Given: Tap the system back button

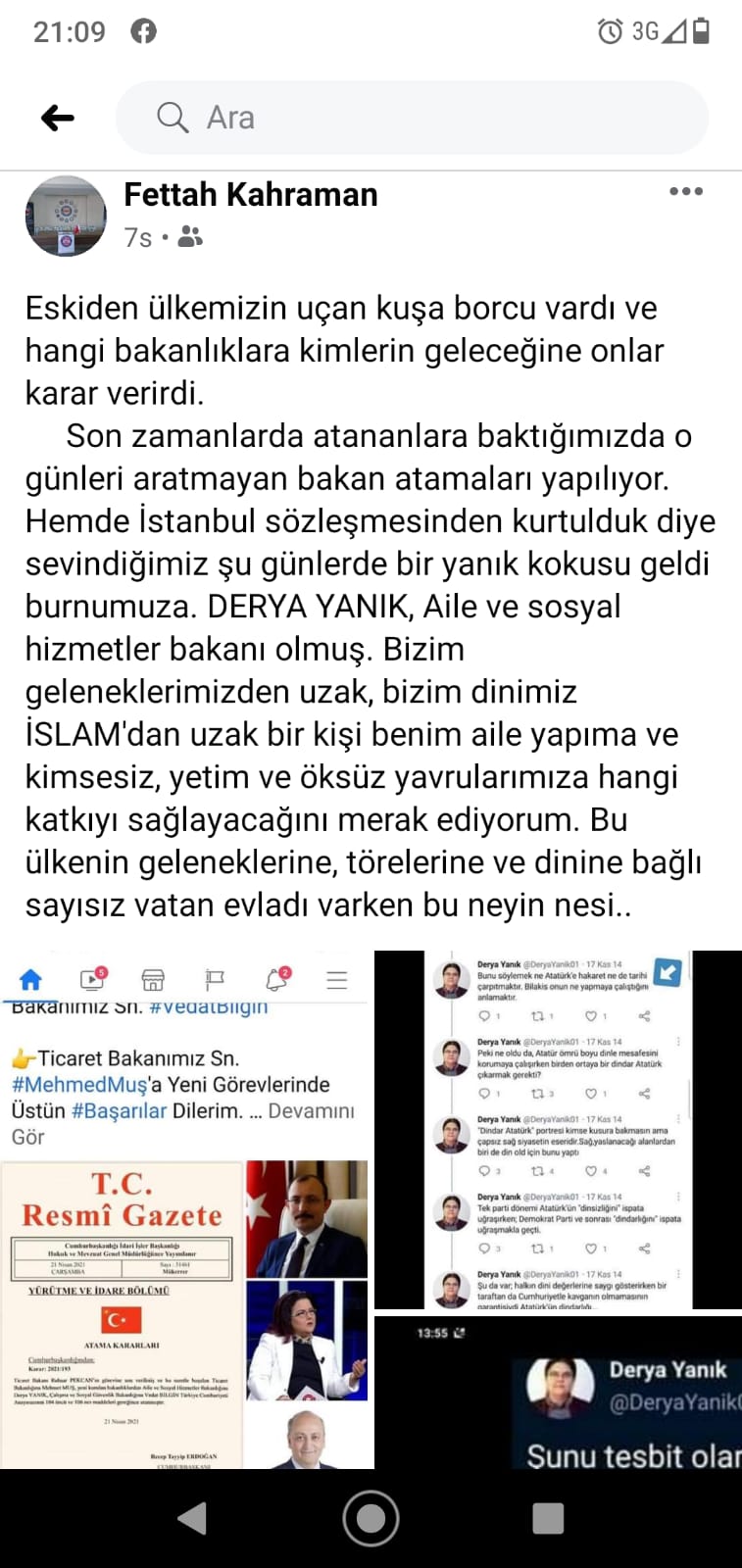Looking at the screenshot, I should [192, 1518].
